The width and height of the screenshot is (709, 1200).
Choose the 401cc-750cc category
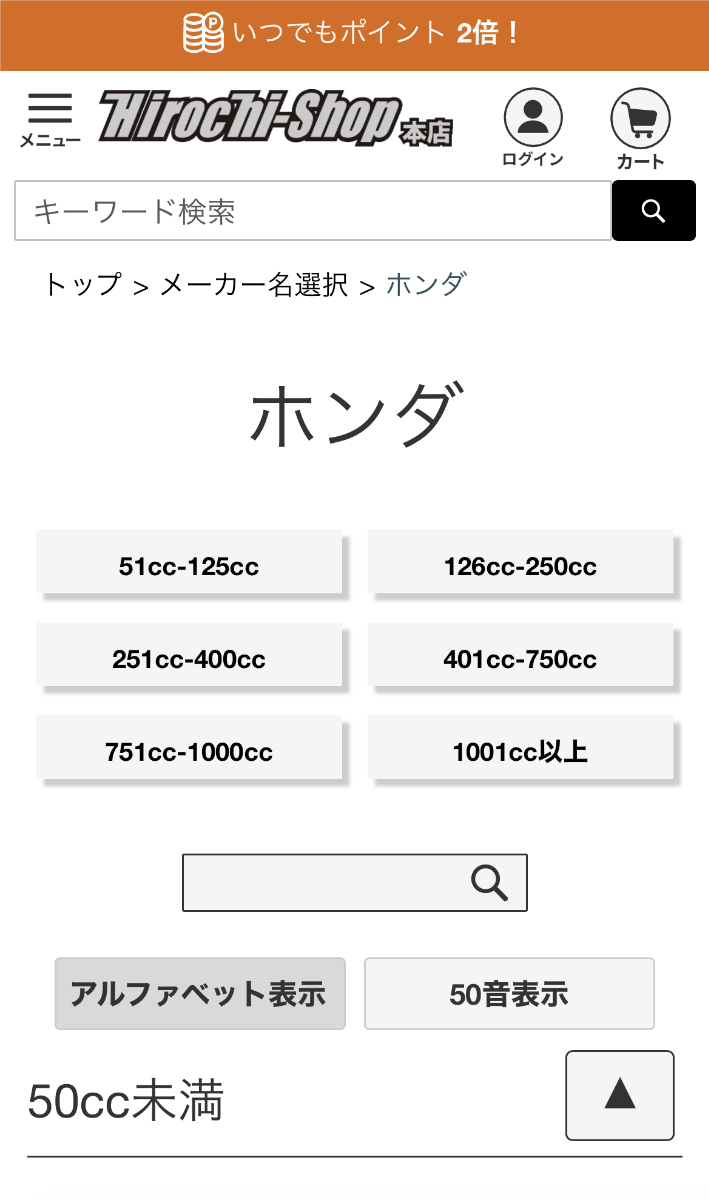pos(520,659)
